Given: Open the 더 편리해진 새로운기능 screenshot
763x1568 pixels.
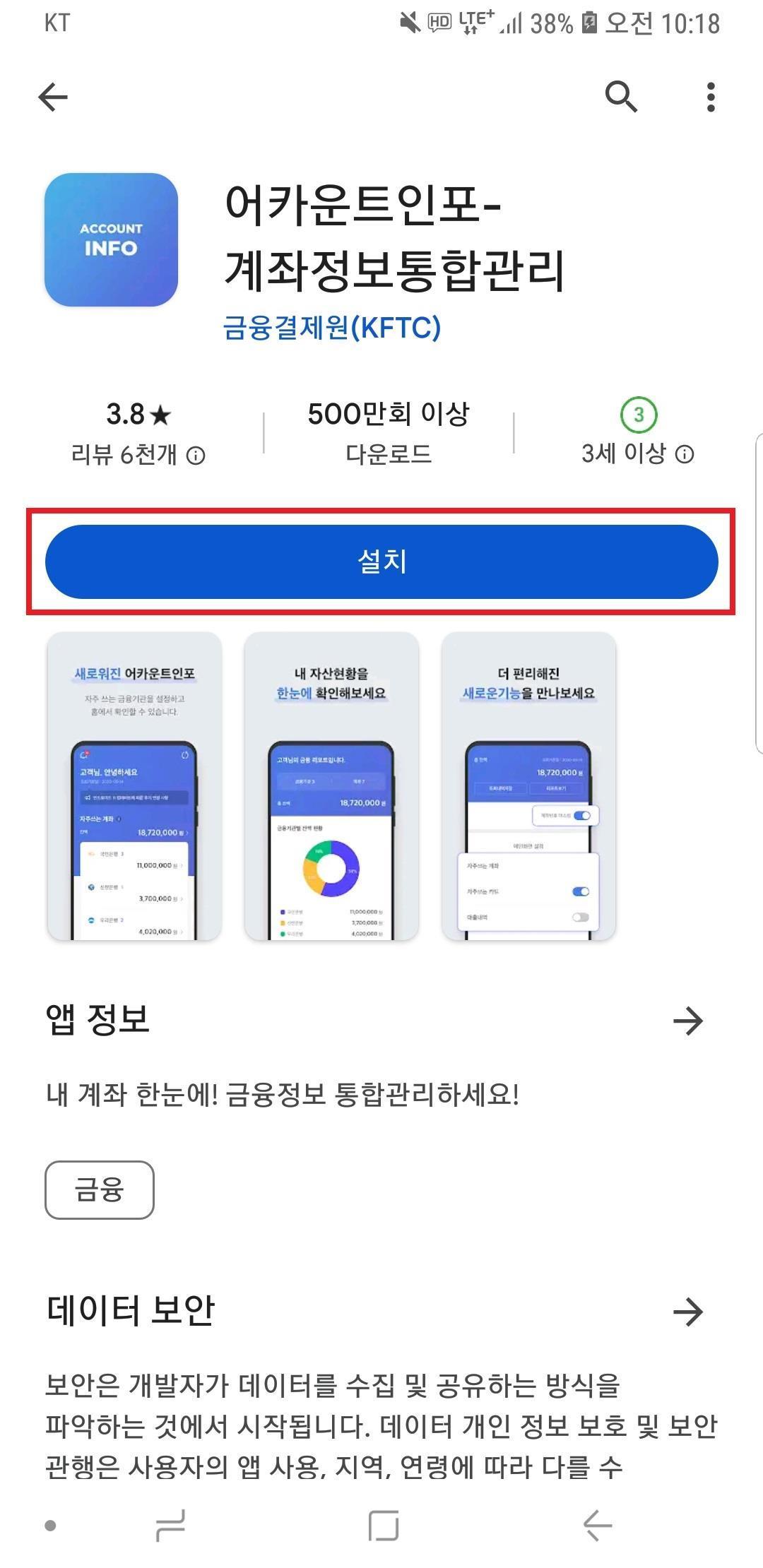Looking at the screenshot, I should pos(528,786).
